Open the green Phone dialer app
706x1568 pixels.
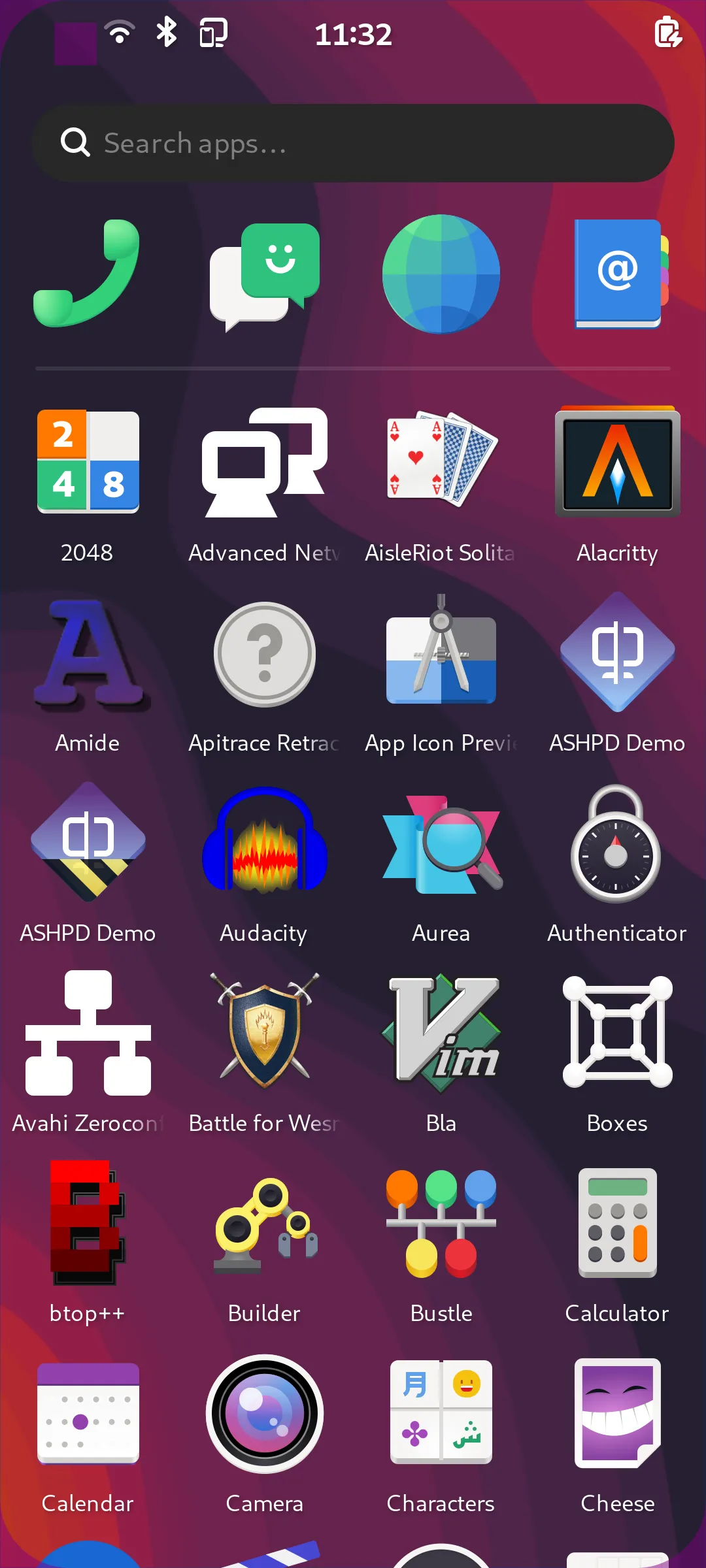[88, 274]
